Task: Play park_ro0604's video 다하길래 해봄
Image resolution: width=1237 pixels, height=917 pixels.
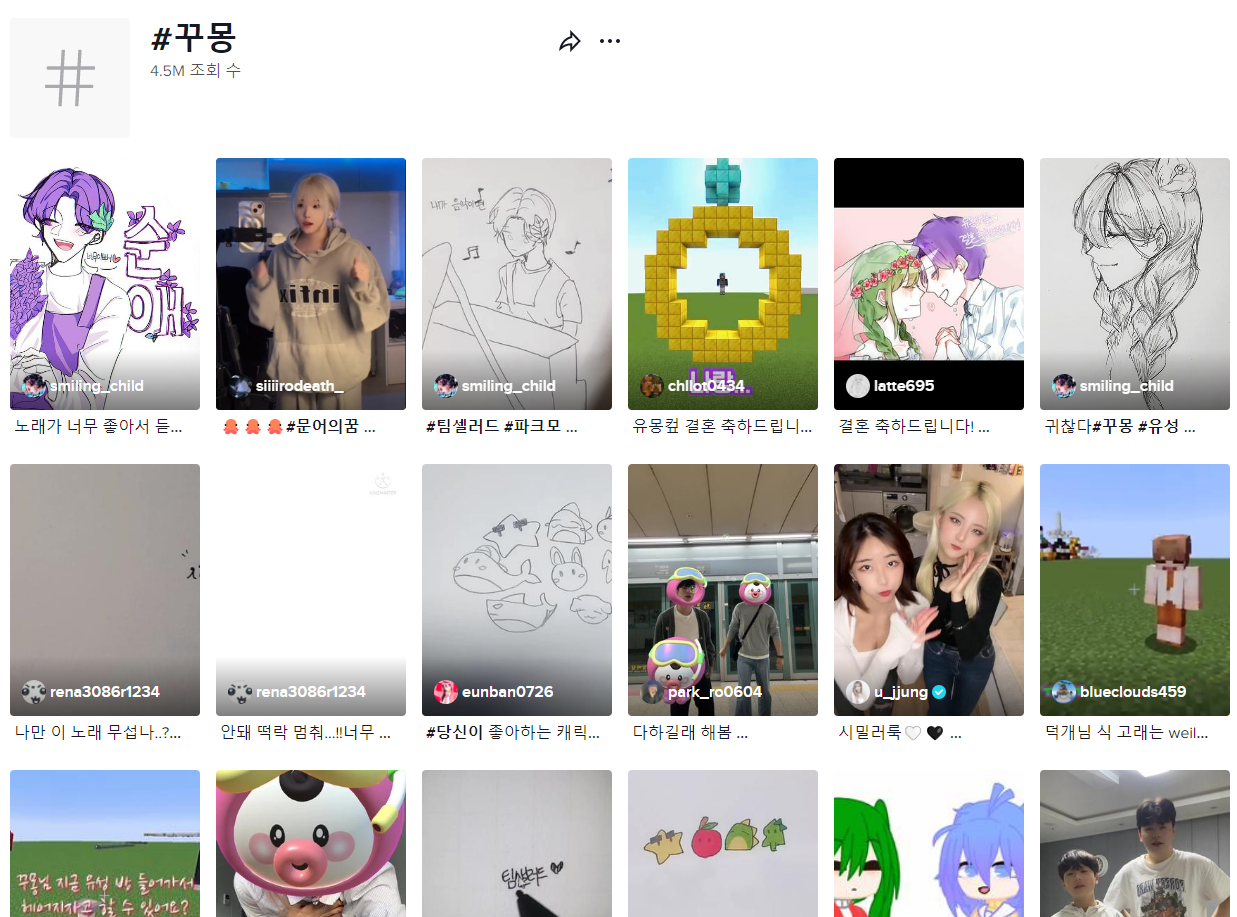Action: (x=723, y=590)
